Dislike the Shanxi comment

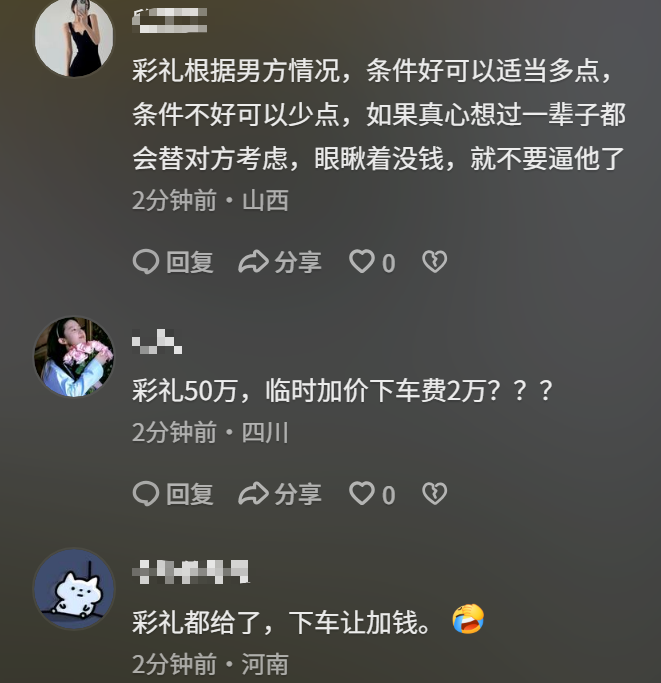pos(434,262)
